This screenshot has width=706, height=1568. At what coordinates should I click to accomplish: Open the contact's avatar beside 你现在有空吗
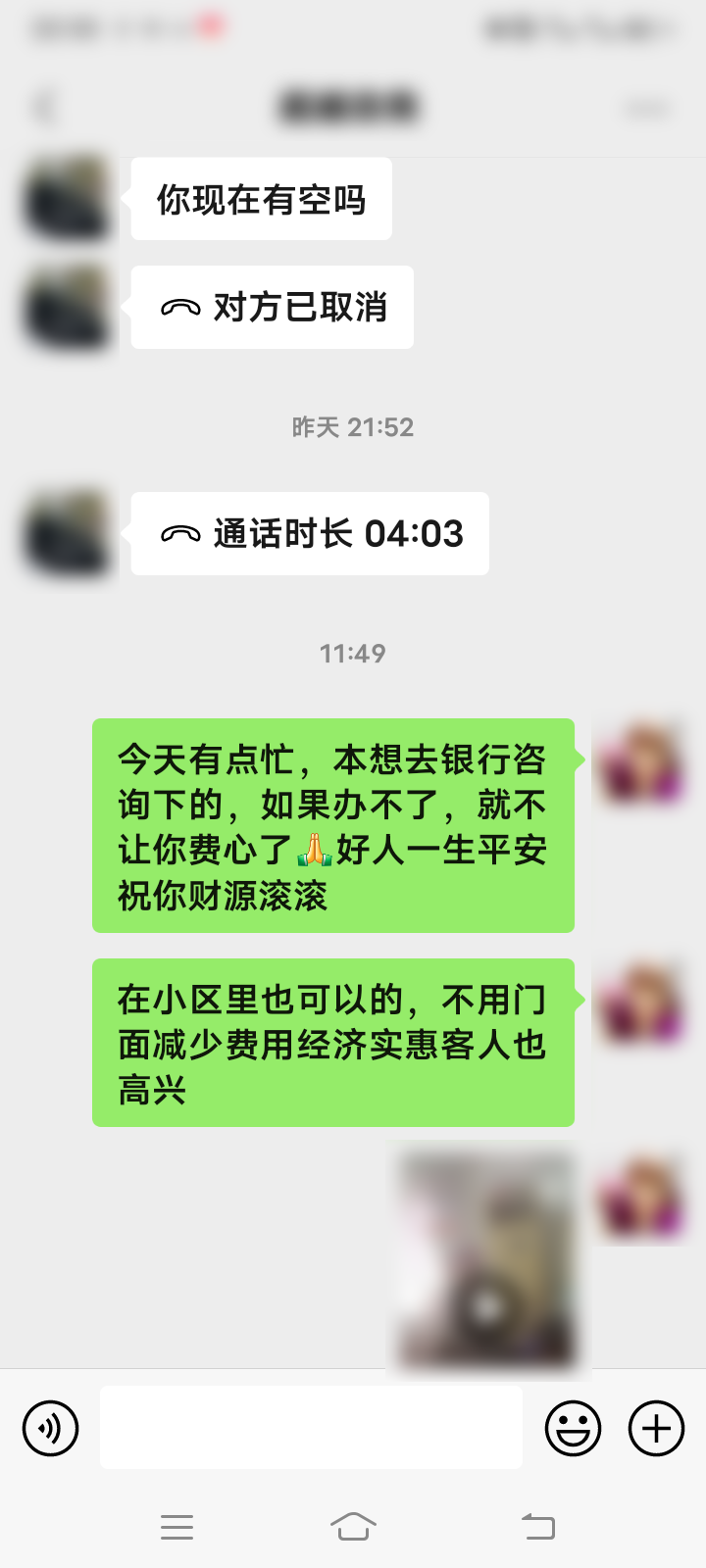(x=67, y=199)
